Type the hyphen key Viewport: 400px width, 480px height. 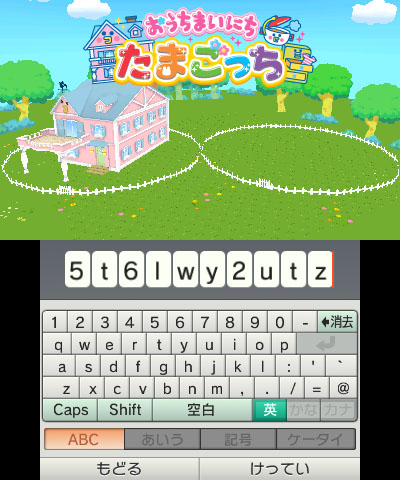coord(305,322)
